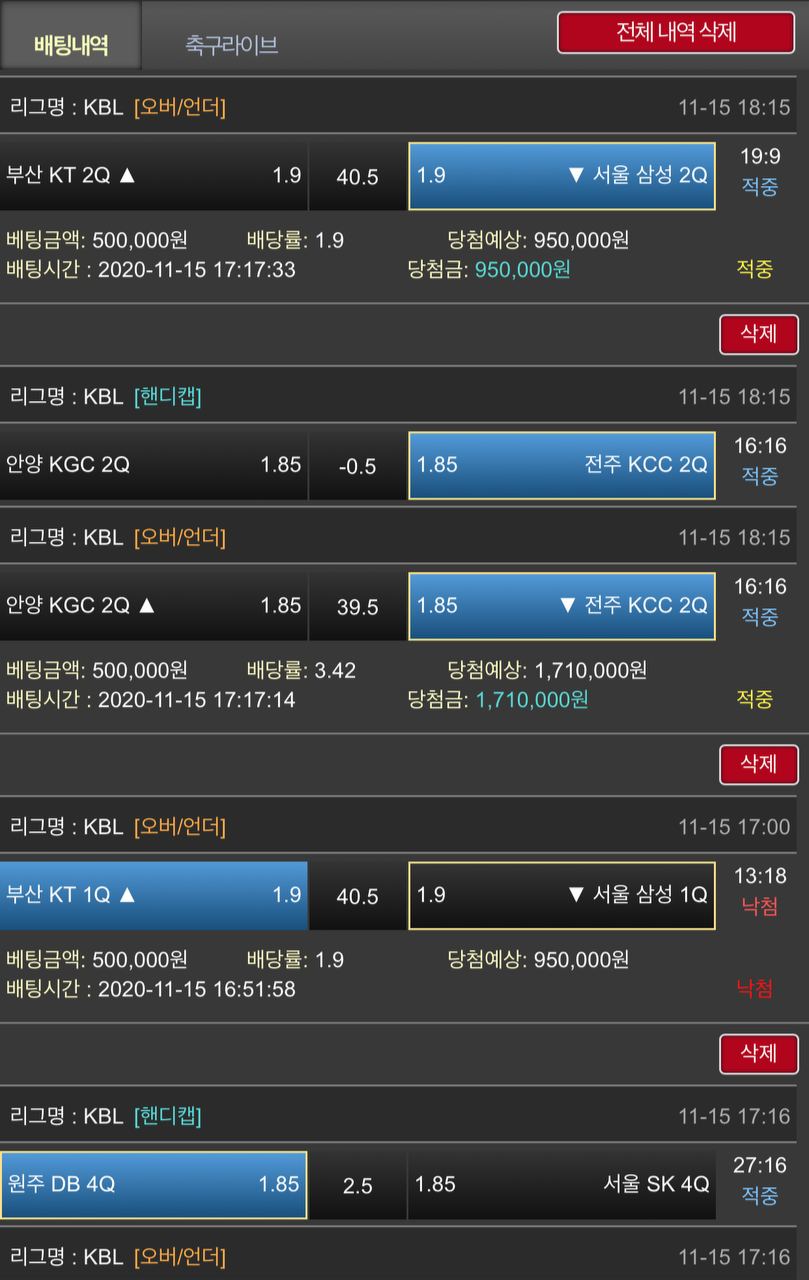Open the 축구라이브 tab
The height and width of the screenshot is (1280, 809).
(231, 45)
